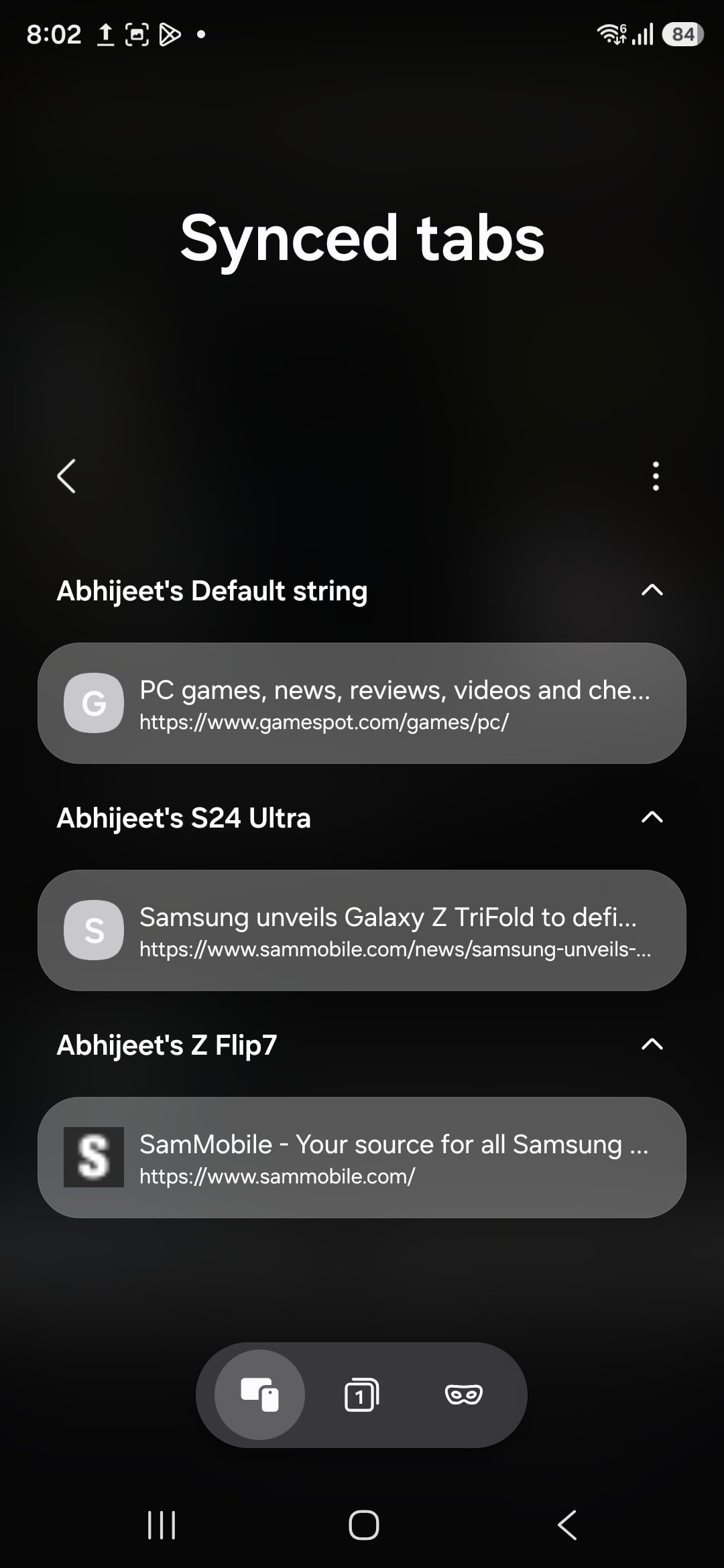
Task: Tap the back arrow to exit Synced tabs
Action: coord(66,477)
